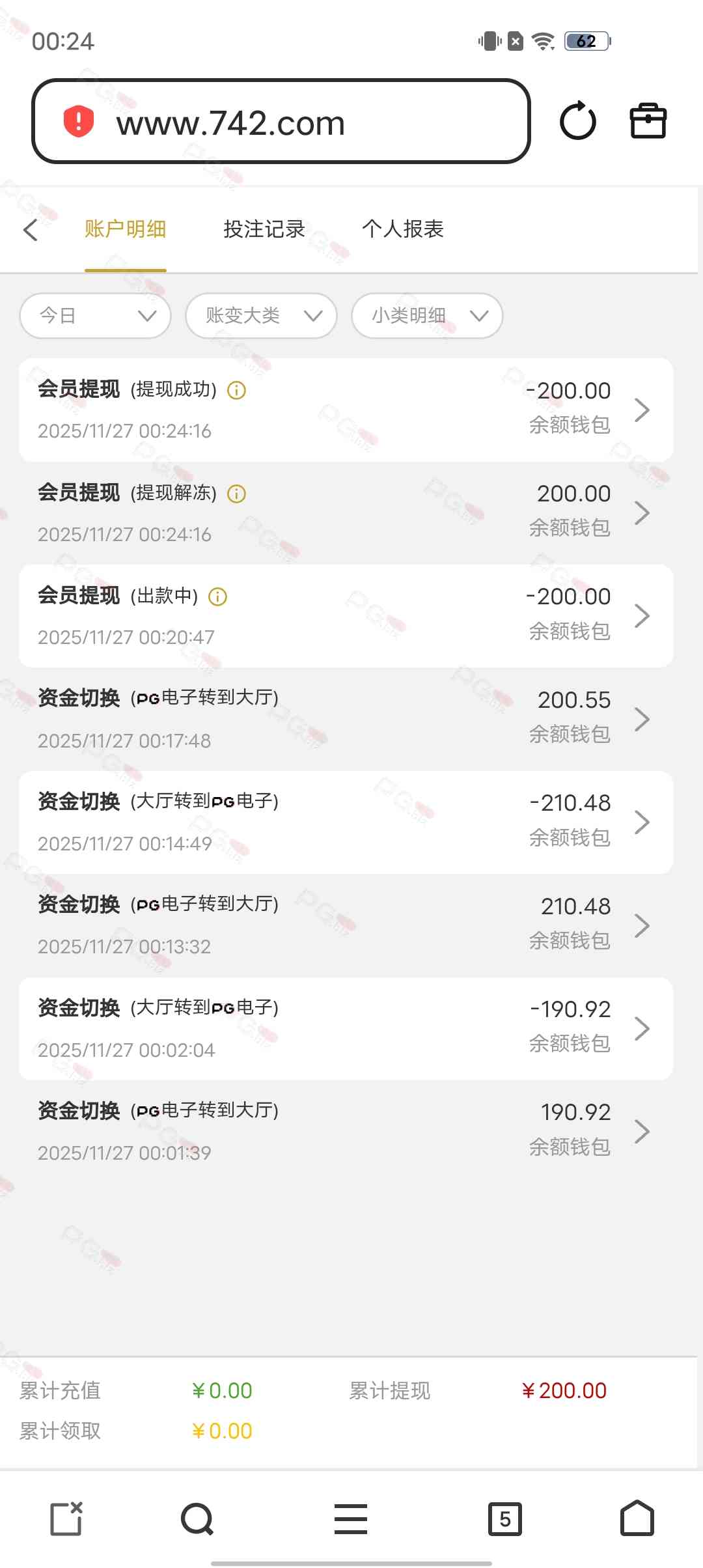This screenshot has width=703, height=1568.
Task: Expand the 账变大类 filter dropdown
Action: pos(261,316)
